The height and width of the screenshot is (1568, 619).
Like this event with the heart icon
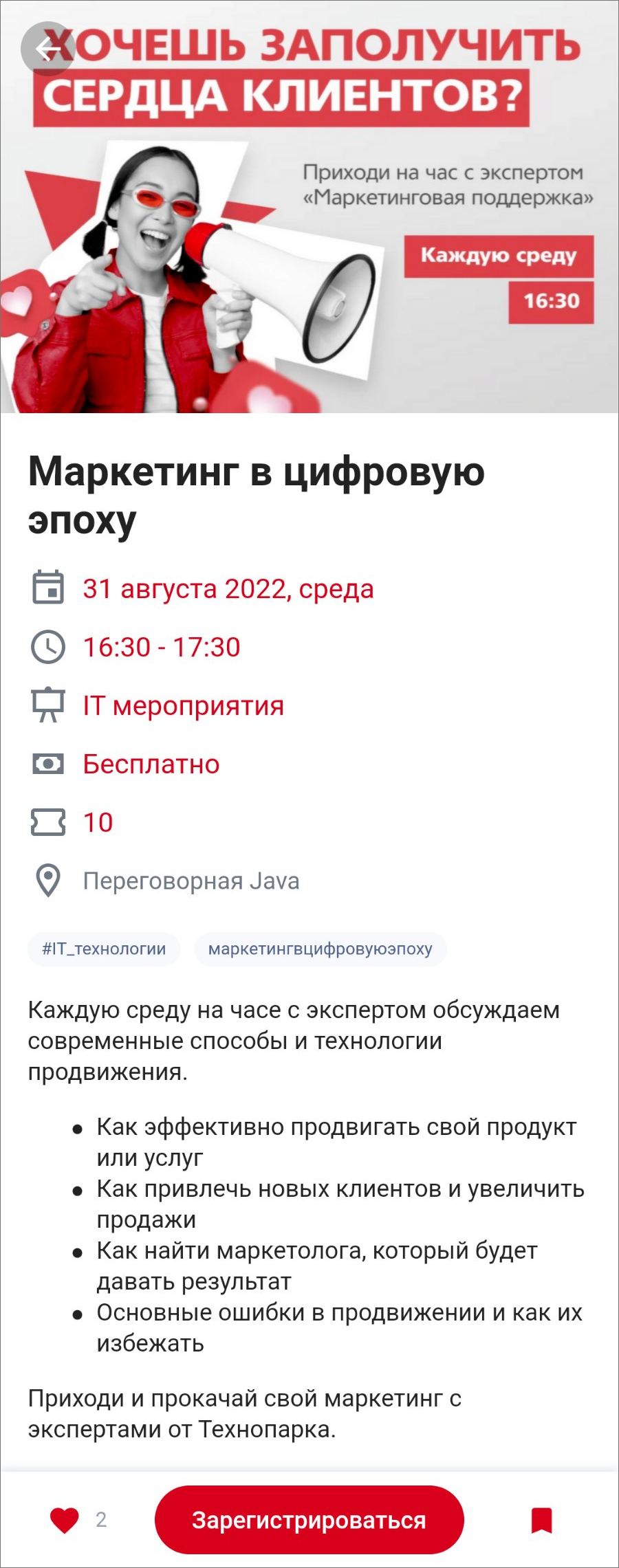(65, 1520)
